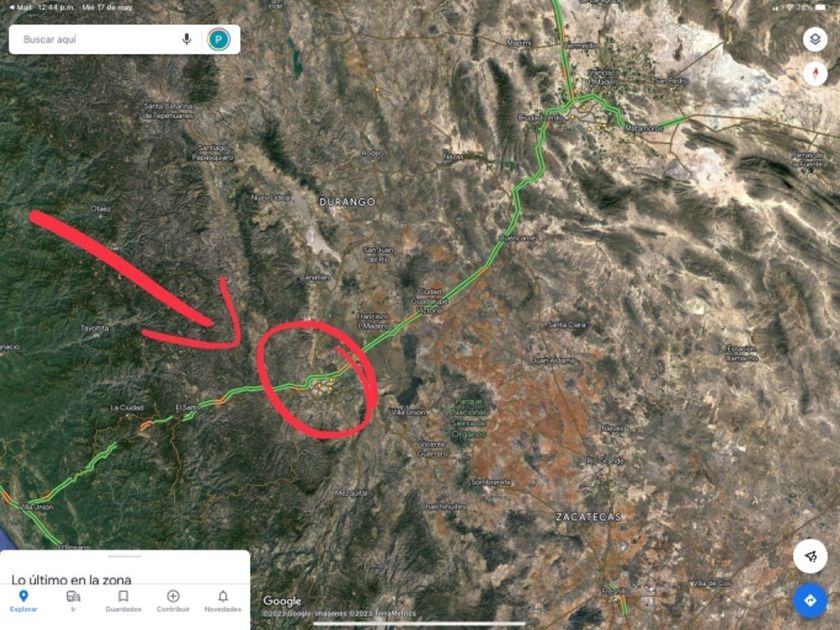Switch to the Guardados tab
This screenshot has height=630, width=840.
click(123, 601)
